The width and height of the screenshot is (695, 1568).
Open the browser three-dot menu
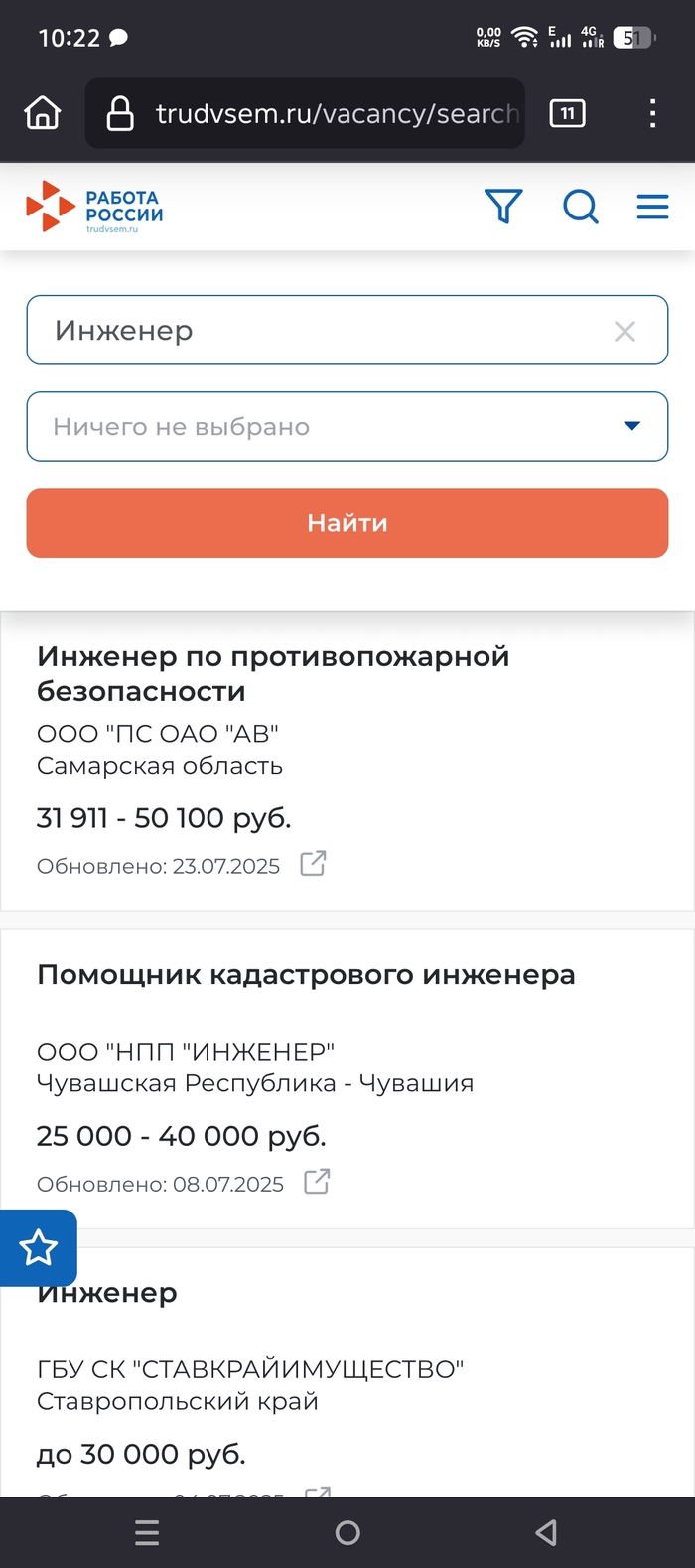coord(652,113)
